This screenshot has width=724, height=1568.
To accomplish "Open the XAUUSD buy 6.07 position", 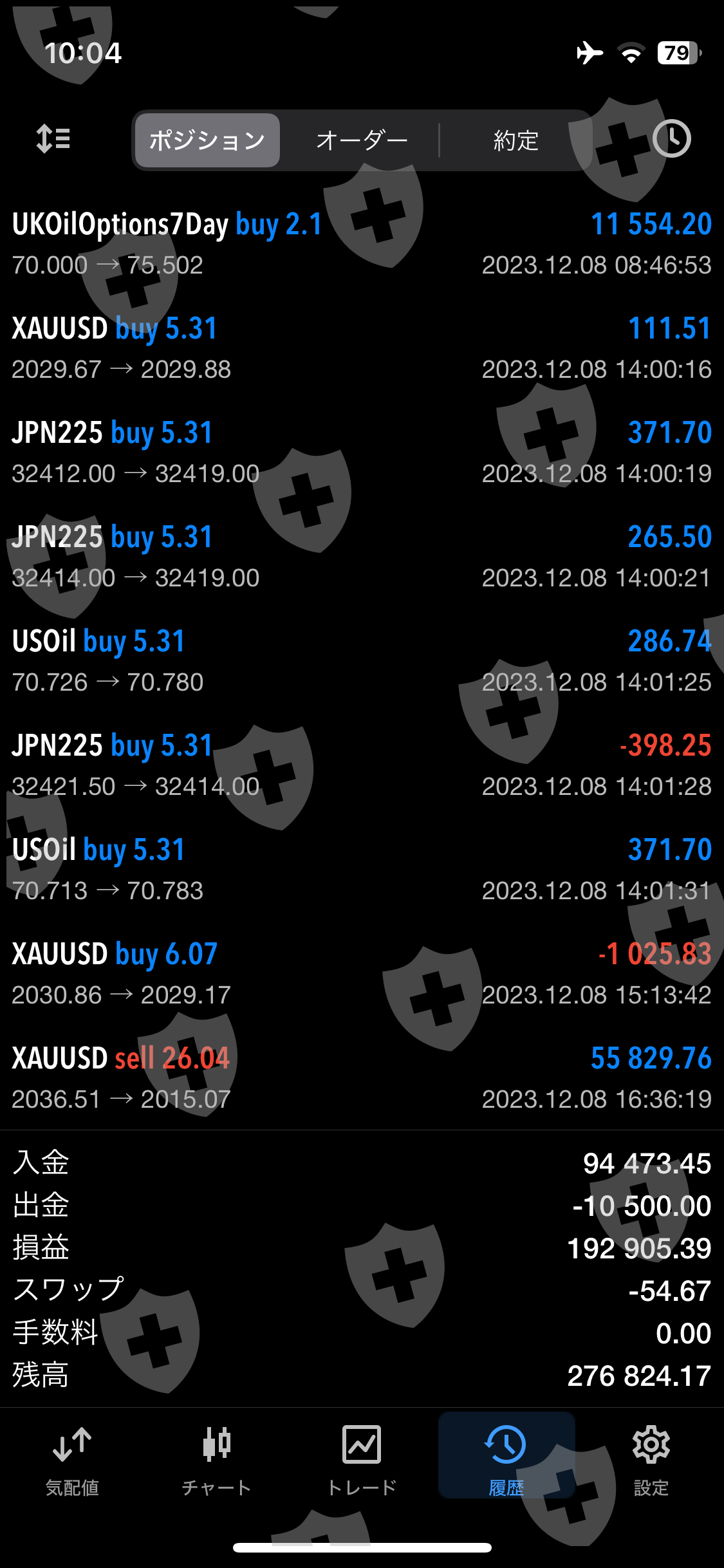I will (x=362, y=974).
